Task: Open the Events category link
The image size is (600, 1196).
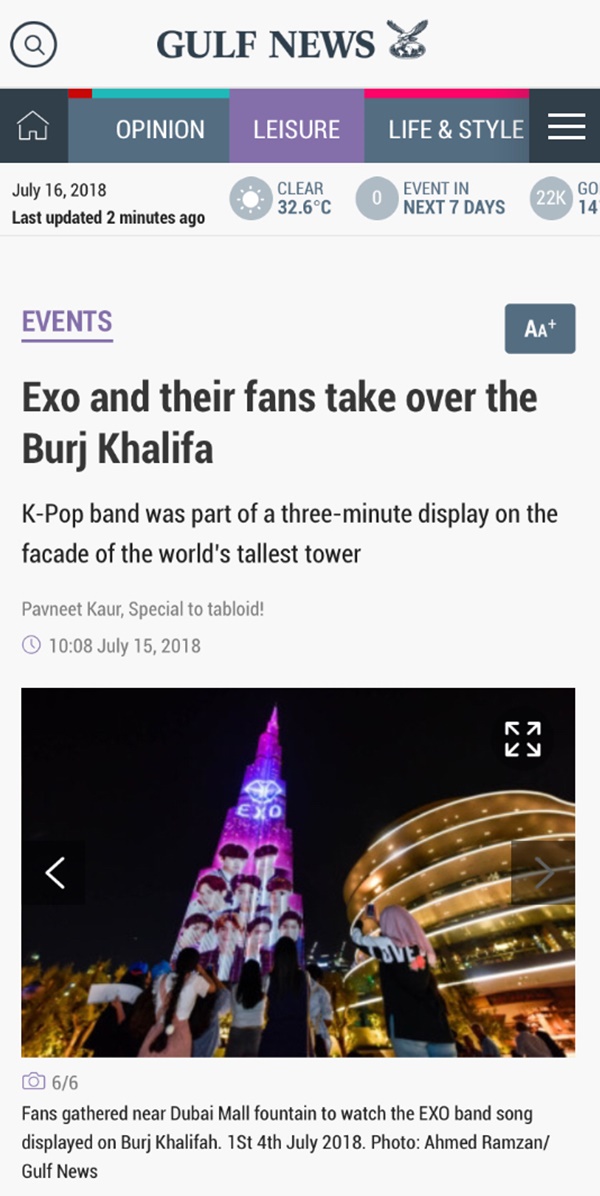Action: [67, 323]
